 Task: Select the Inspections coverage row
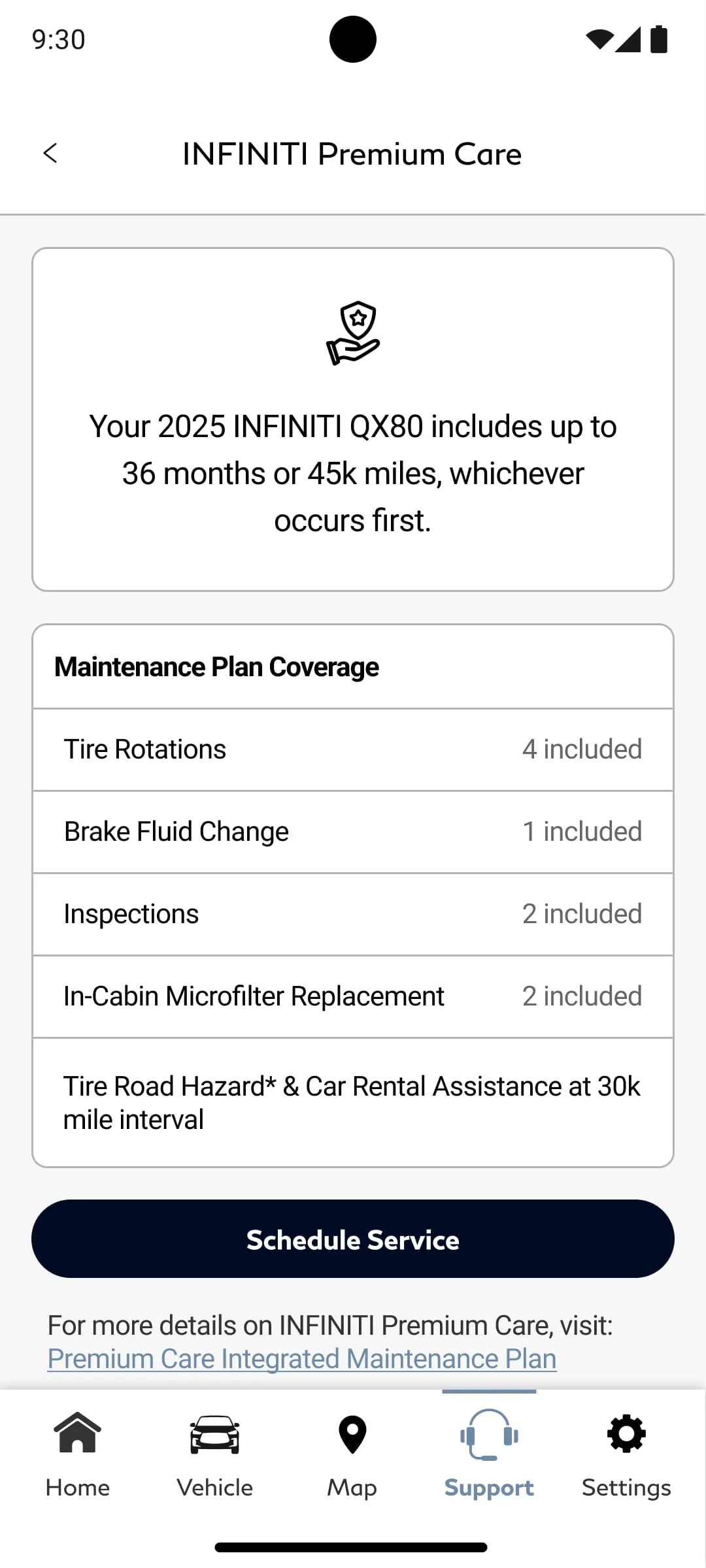pyautogui.click(x=352, y=913)
